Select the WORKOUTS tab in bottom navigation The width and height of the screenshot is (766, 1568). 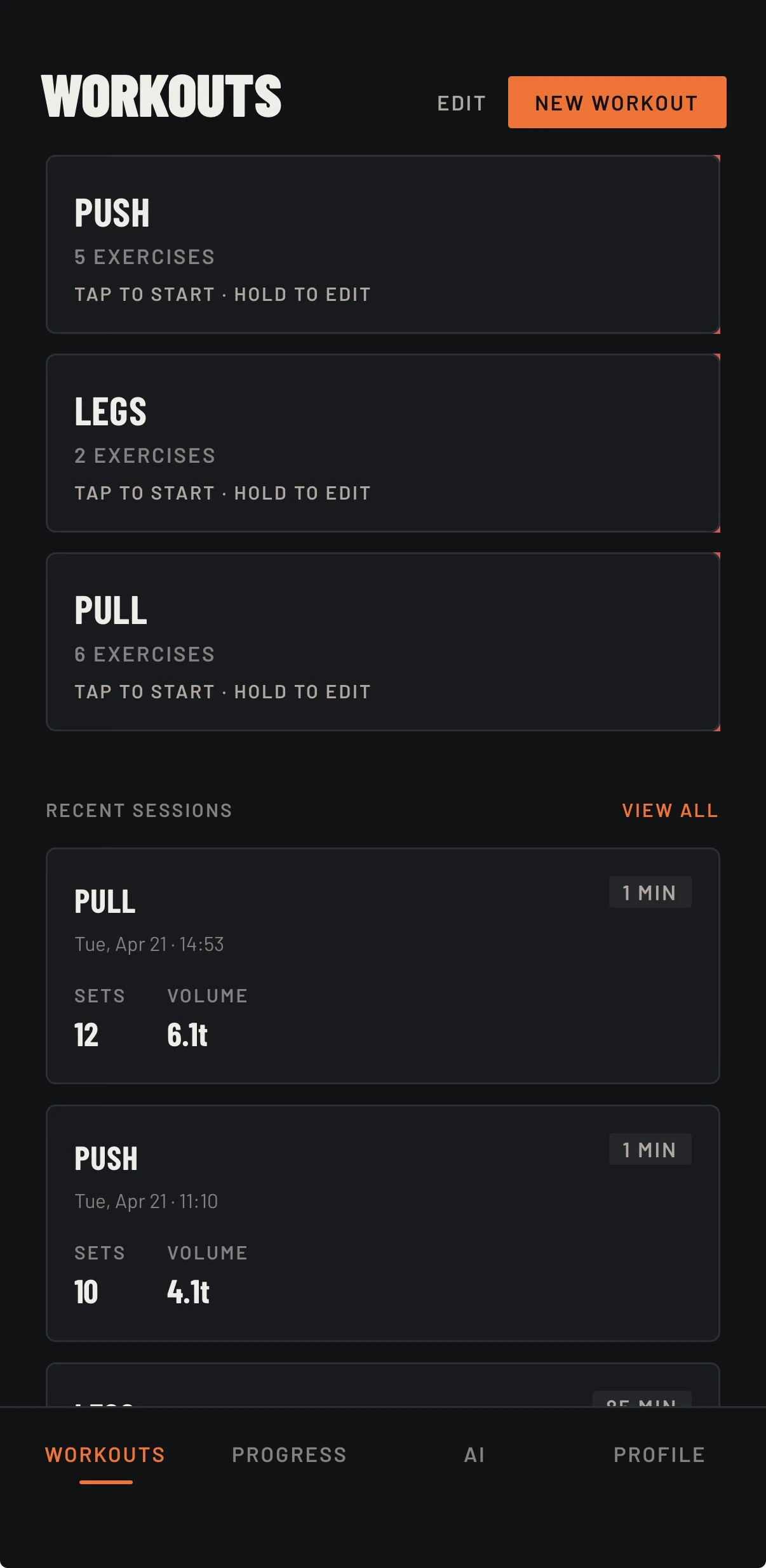click(x=105, y=1454)
